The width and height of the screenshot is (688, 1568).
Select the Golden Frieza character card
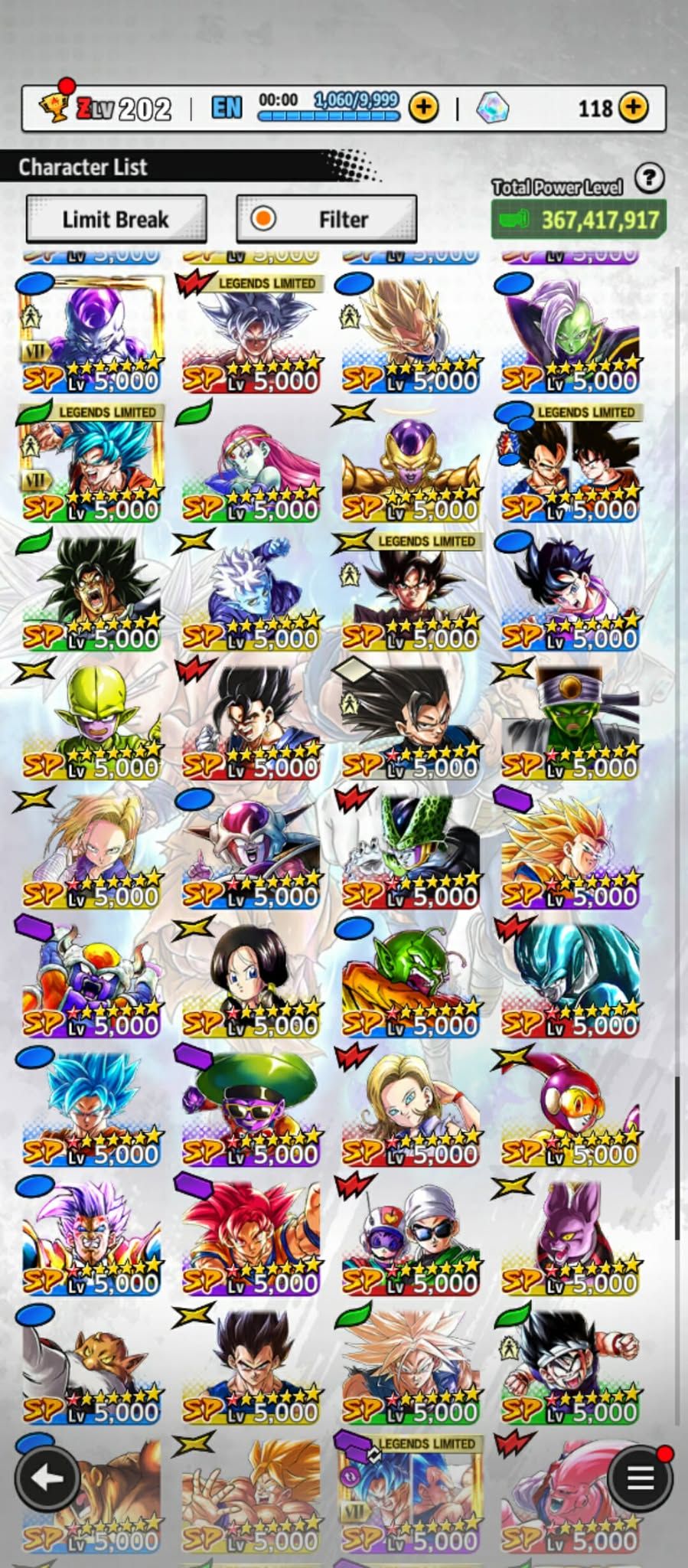[x=412, y=463]
